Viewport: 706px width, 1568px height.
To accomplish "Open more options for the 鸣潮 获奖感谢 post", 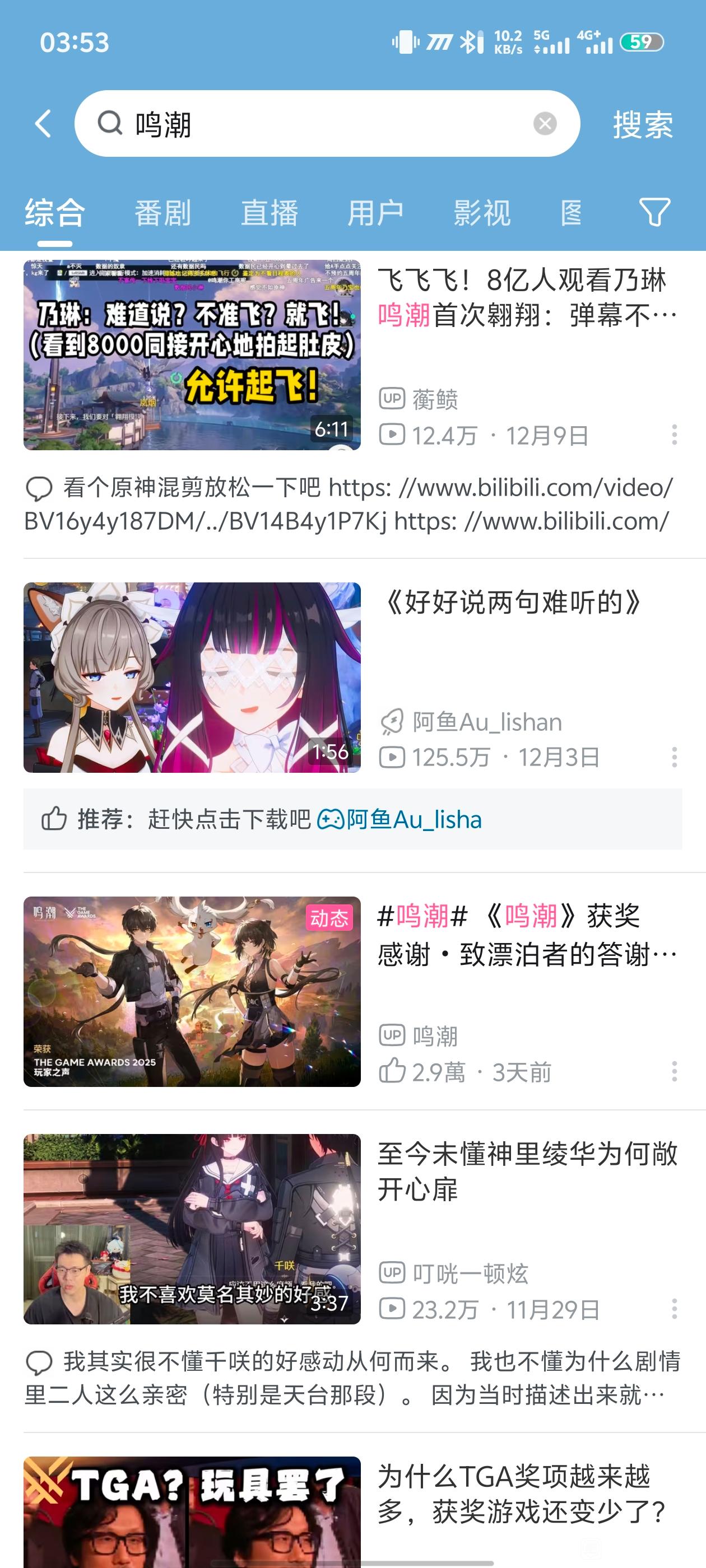I will click(674, 1071).
